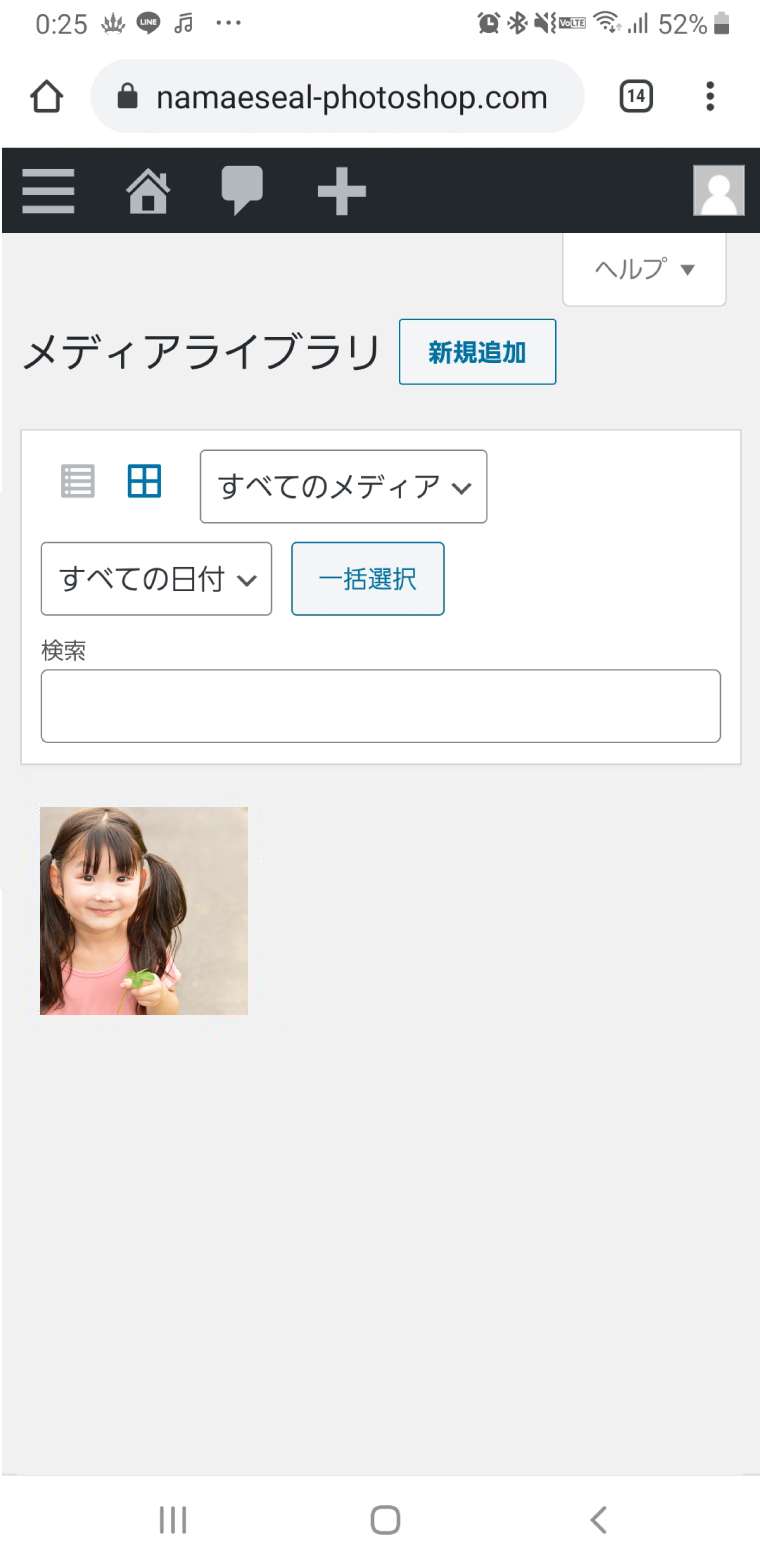The height and width of the screenshot is (1568, 760).
Task: Tap the 新規追加 button
Action: coord(477,352)
